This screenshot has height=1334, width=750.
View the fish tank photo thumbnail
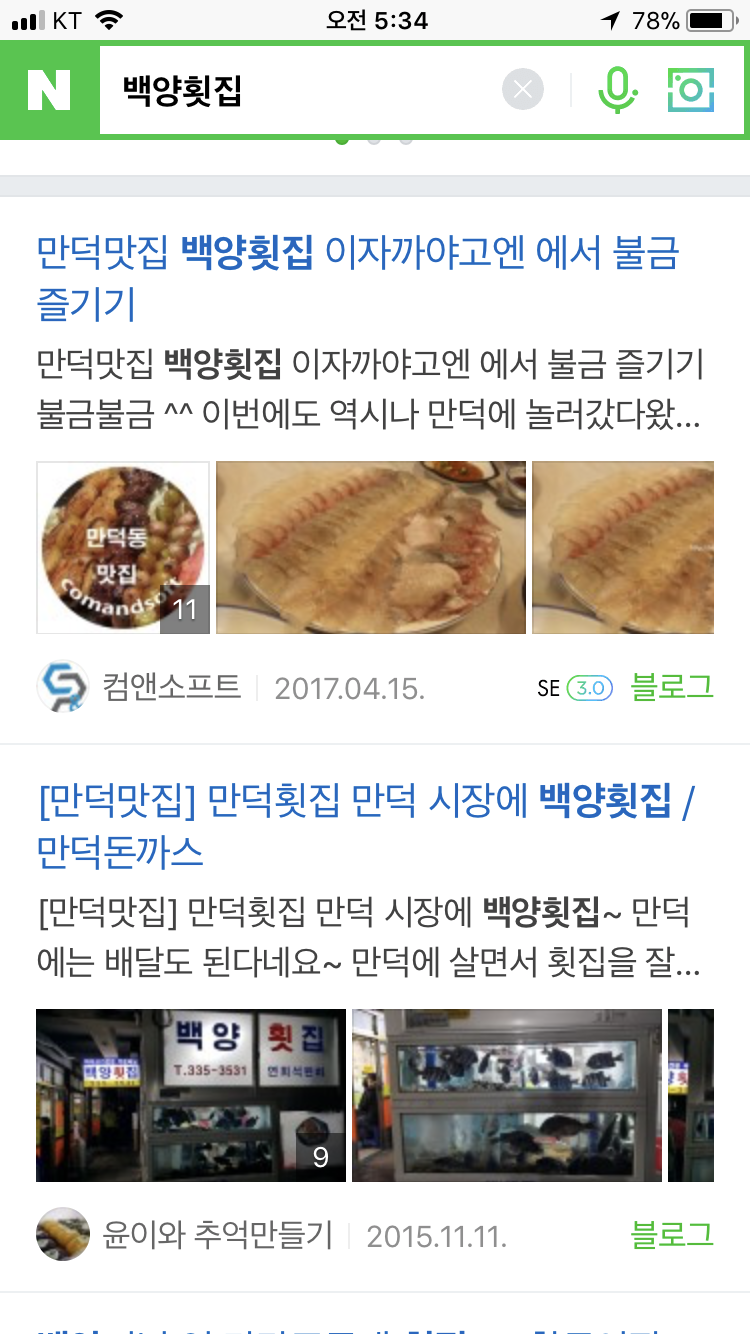click(x=506, y=1095)
